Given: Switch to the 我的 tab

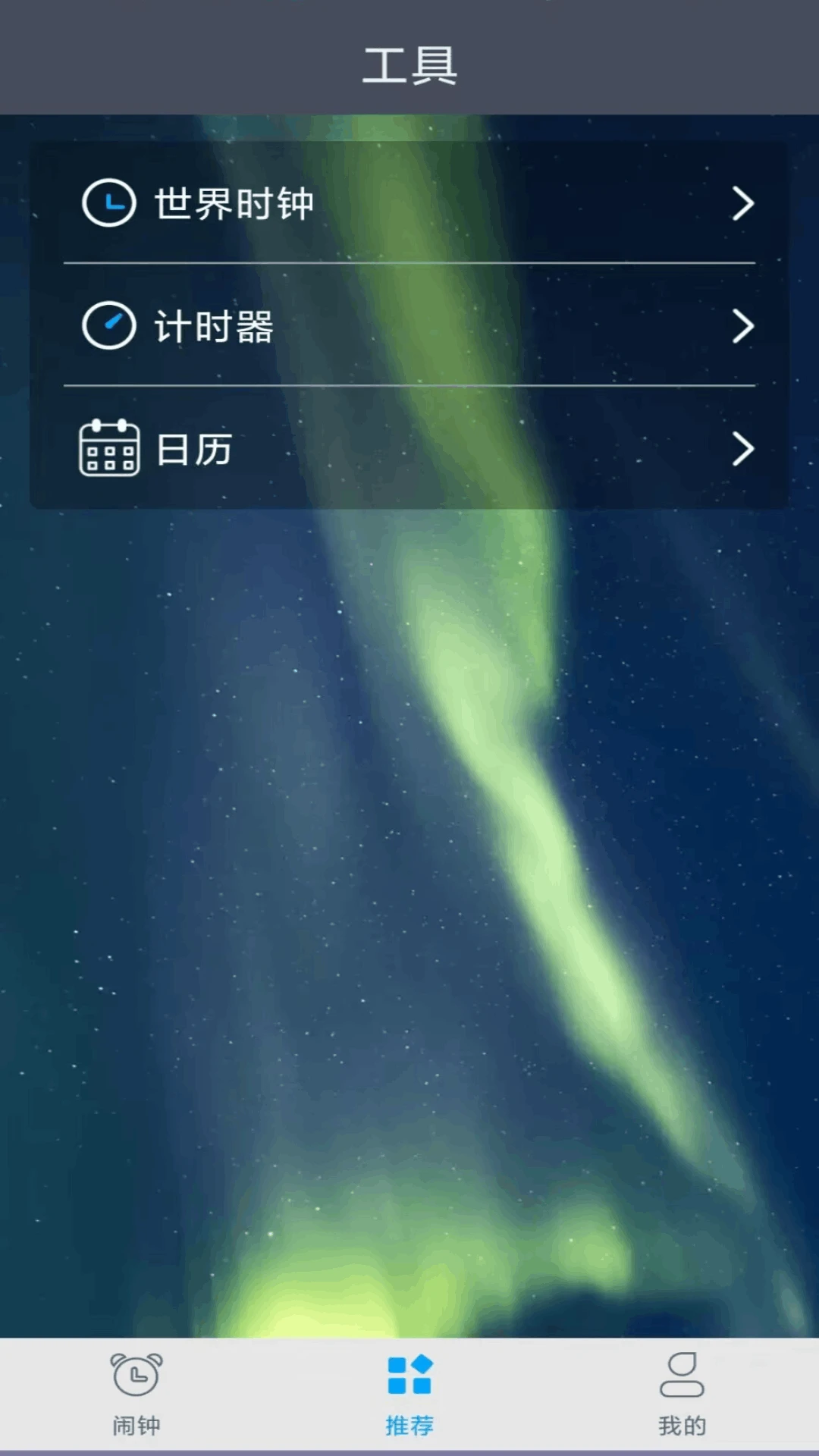Looking at the screenshot, I should [x=682, y=1424].
